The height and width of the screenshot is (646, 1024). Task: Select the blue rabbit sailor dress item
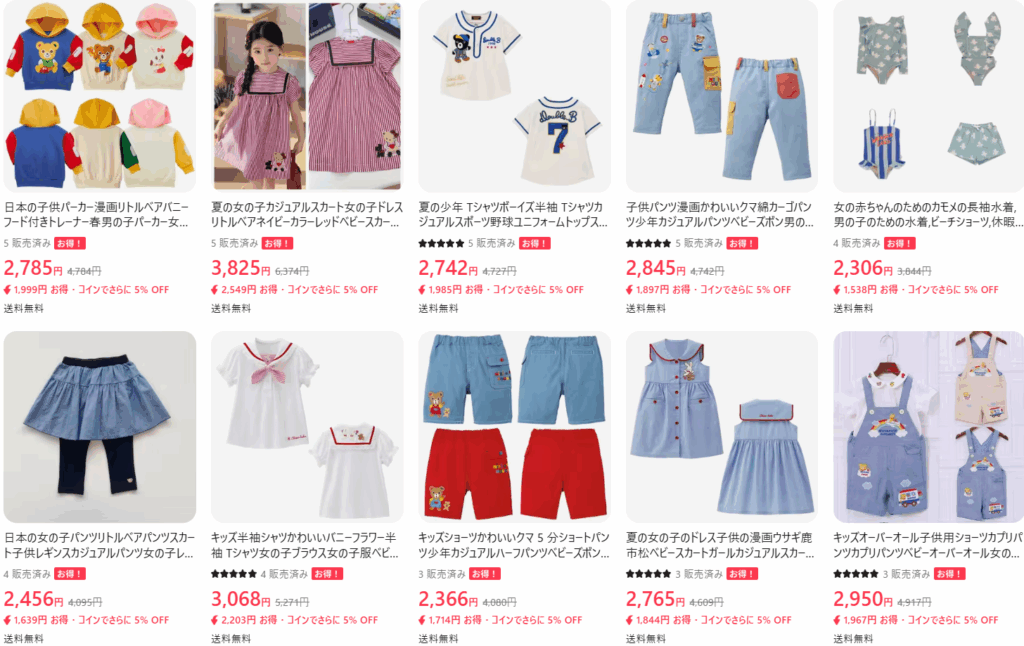721,426
